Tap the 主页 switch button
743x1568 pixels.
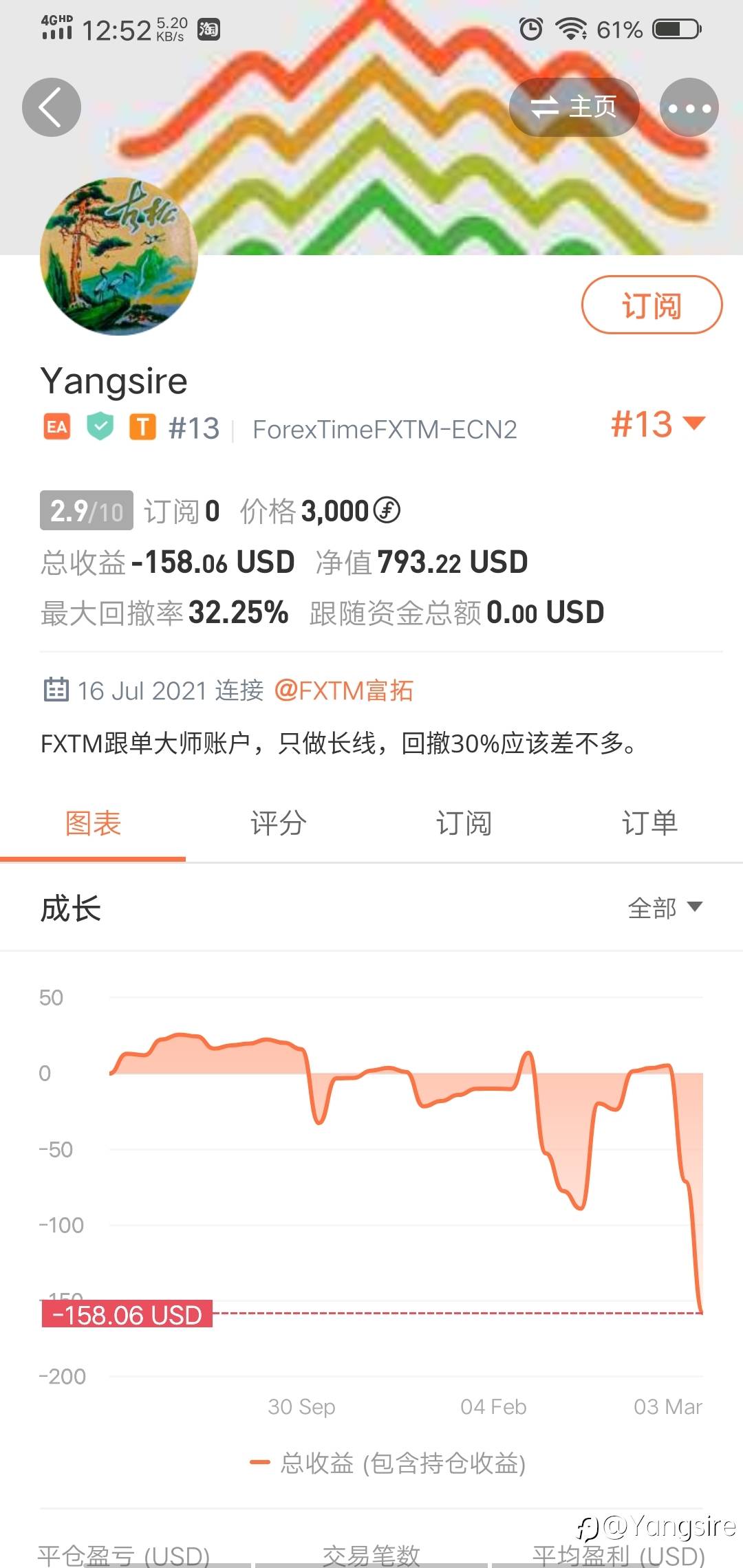[x=574, y=107]
